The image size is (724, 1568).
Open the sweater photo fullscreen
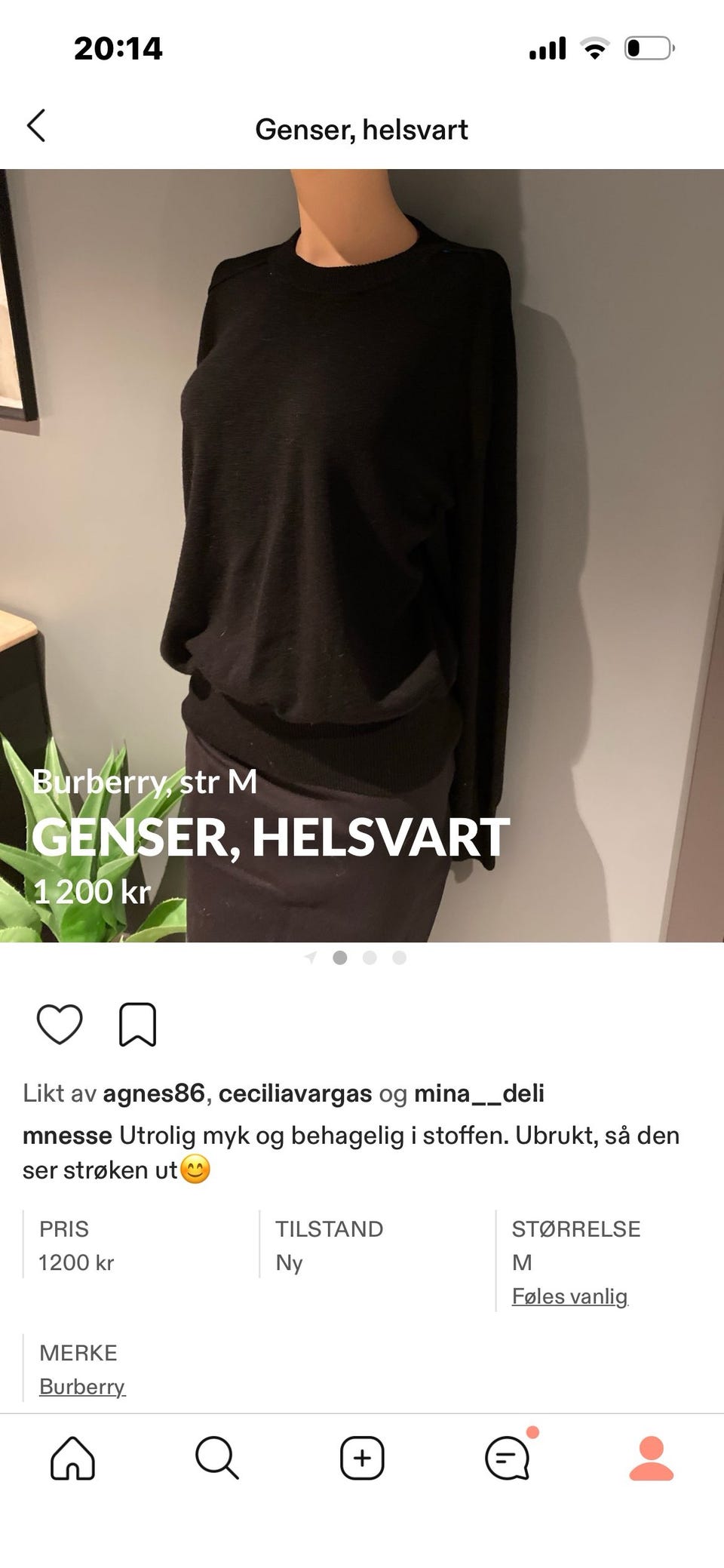pyautogui.click(x=362, y=528)
